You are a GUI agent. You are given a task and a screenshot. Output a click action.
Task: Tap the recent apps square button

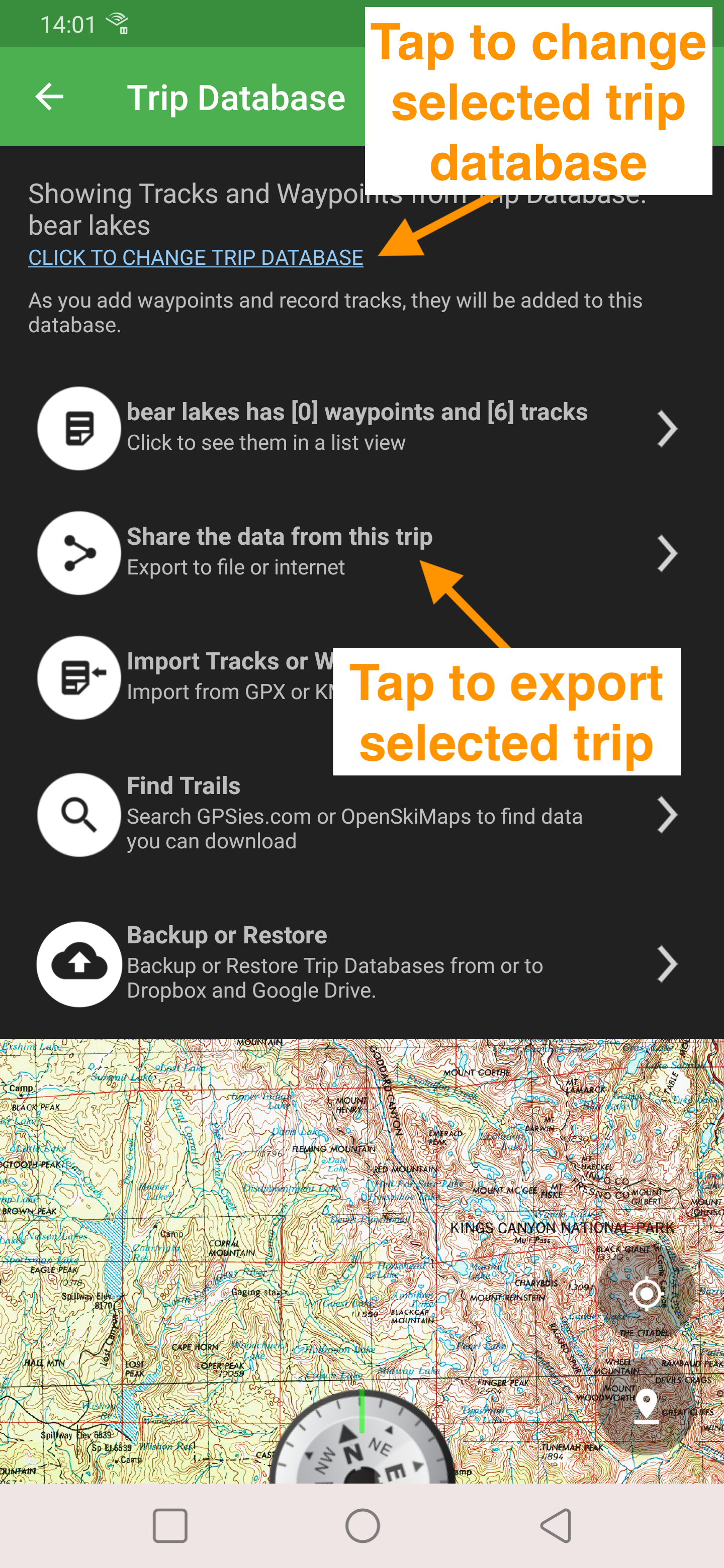(x=170, y=1525)
